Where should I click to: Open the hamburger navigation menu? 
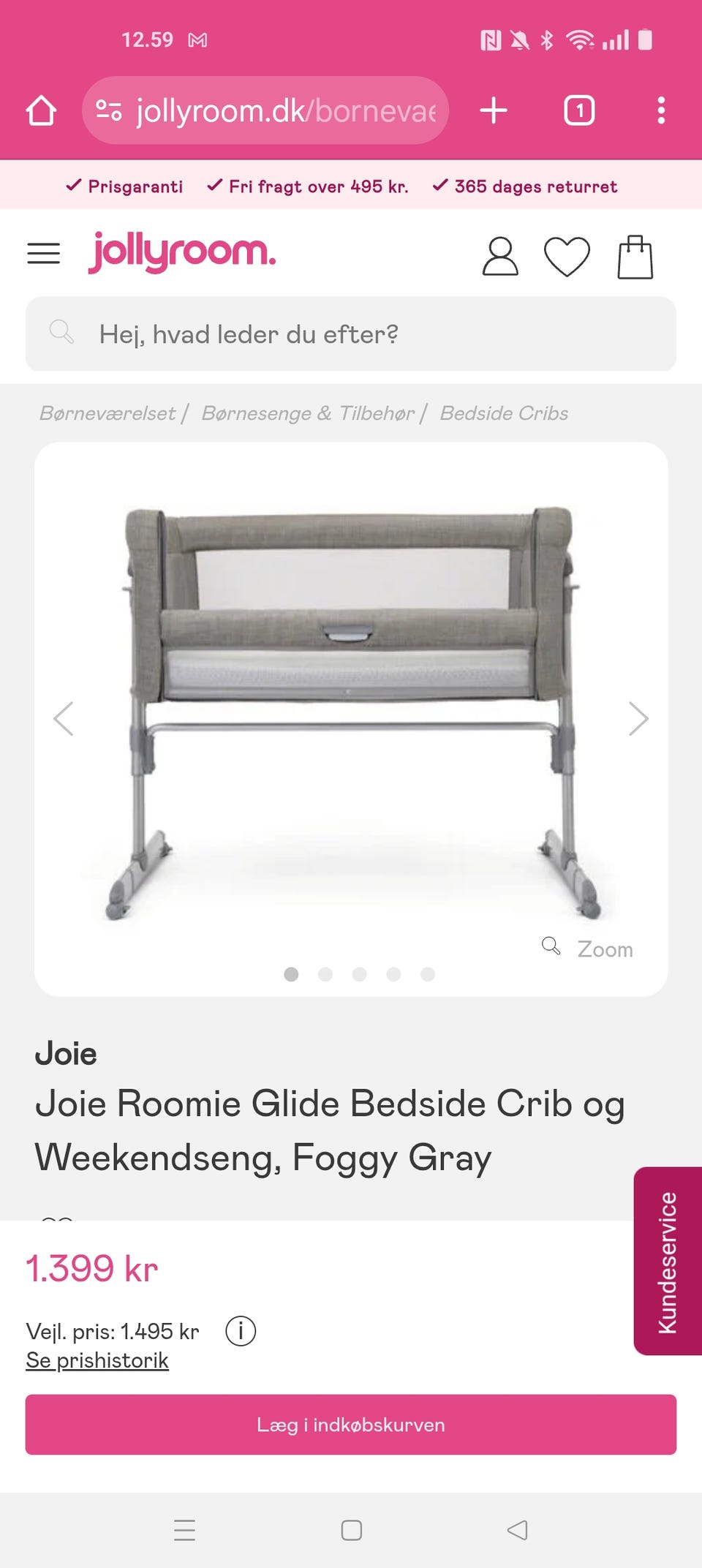[x=43, y=253]
